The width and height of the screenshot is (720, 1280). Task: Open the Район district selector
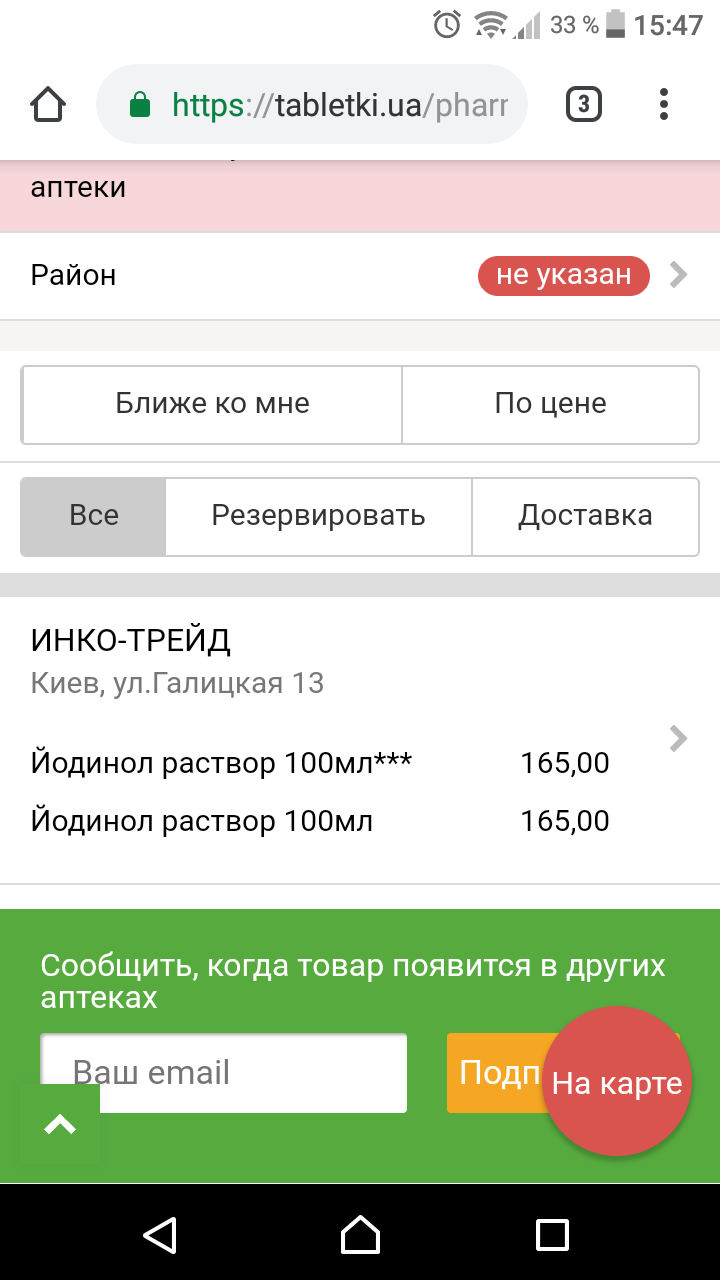coord(360,275)
